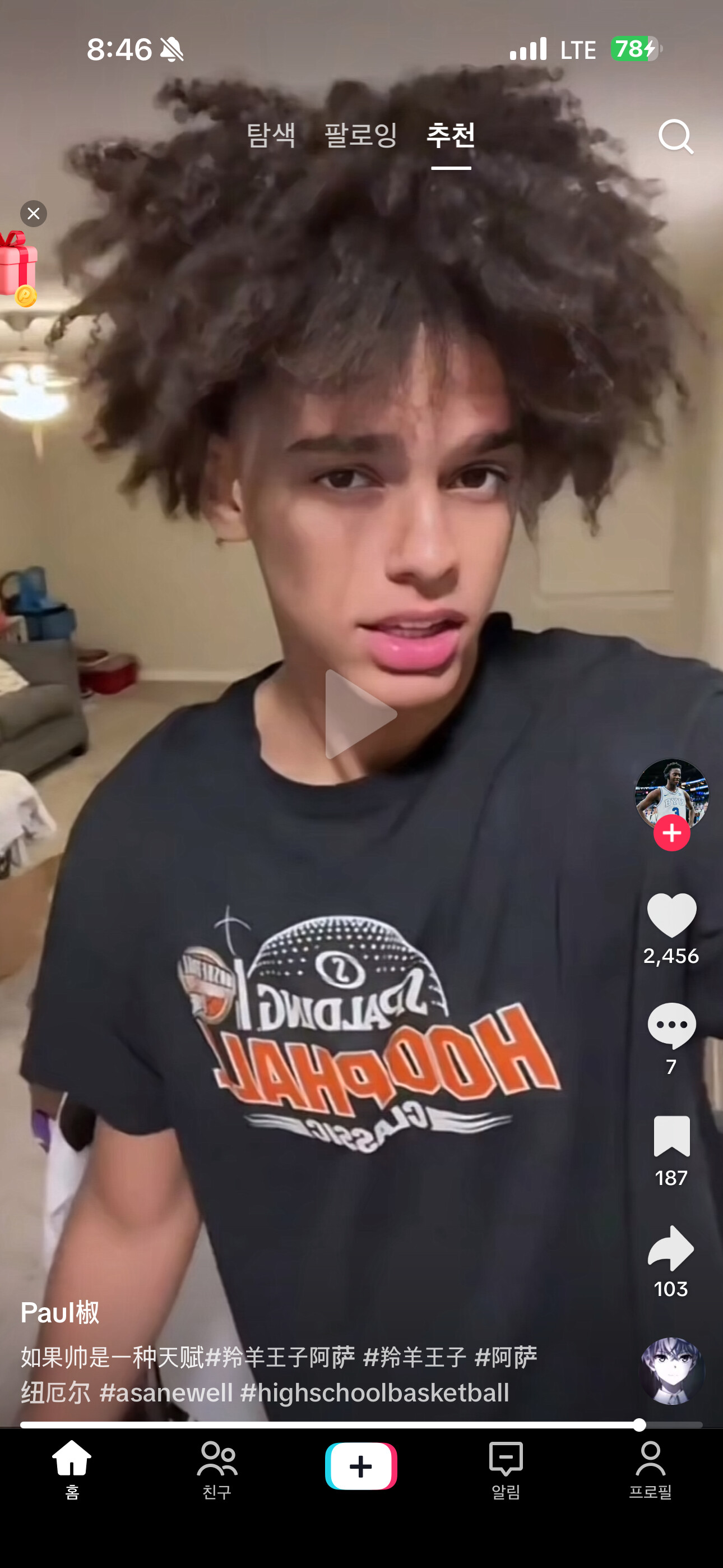
Task: Switch to the 팔로잉 tab
Action: click(x=361, y=135)
